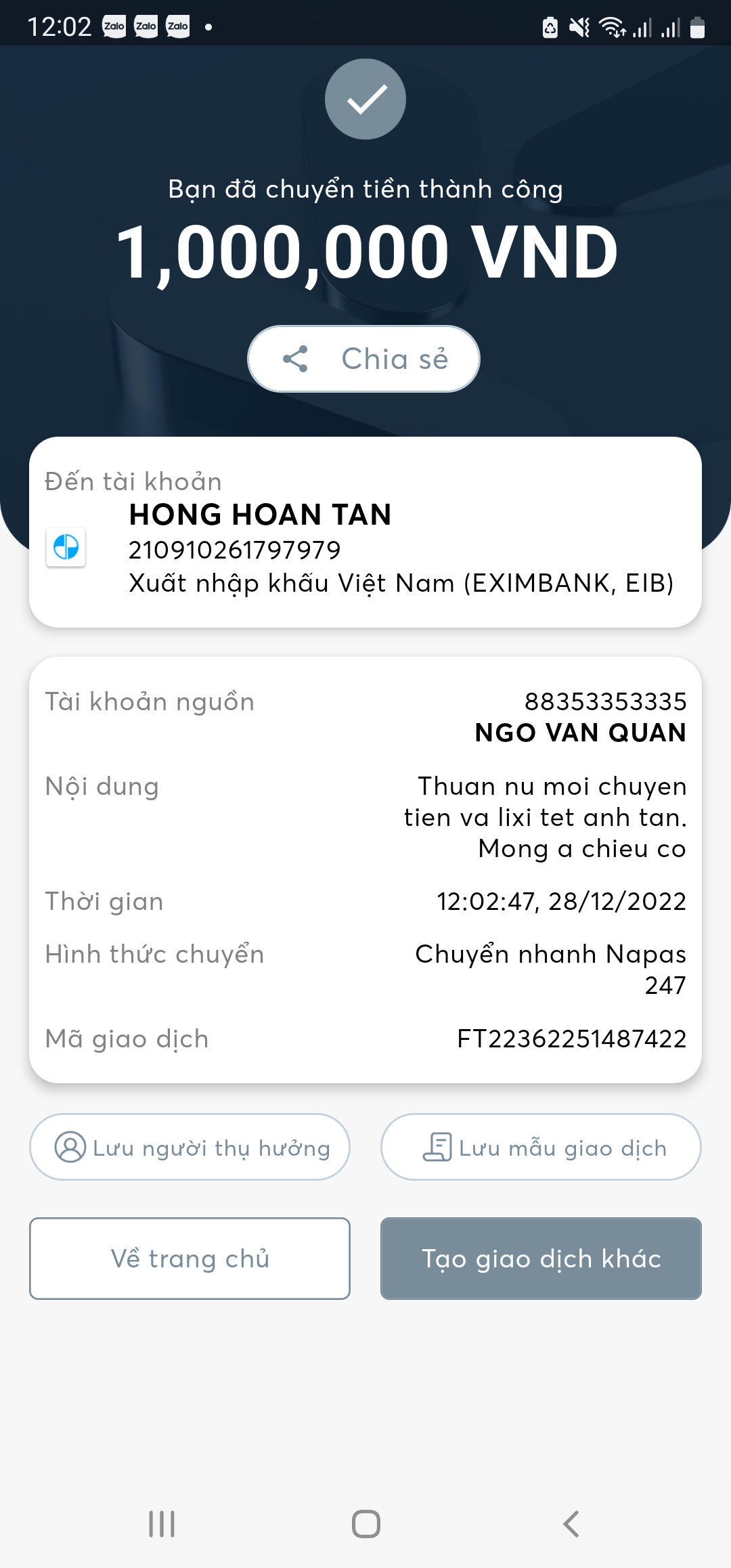Return home via Về trang chủ

190,1259
